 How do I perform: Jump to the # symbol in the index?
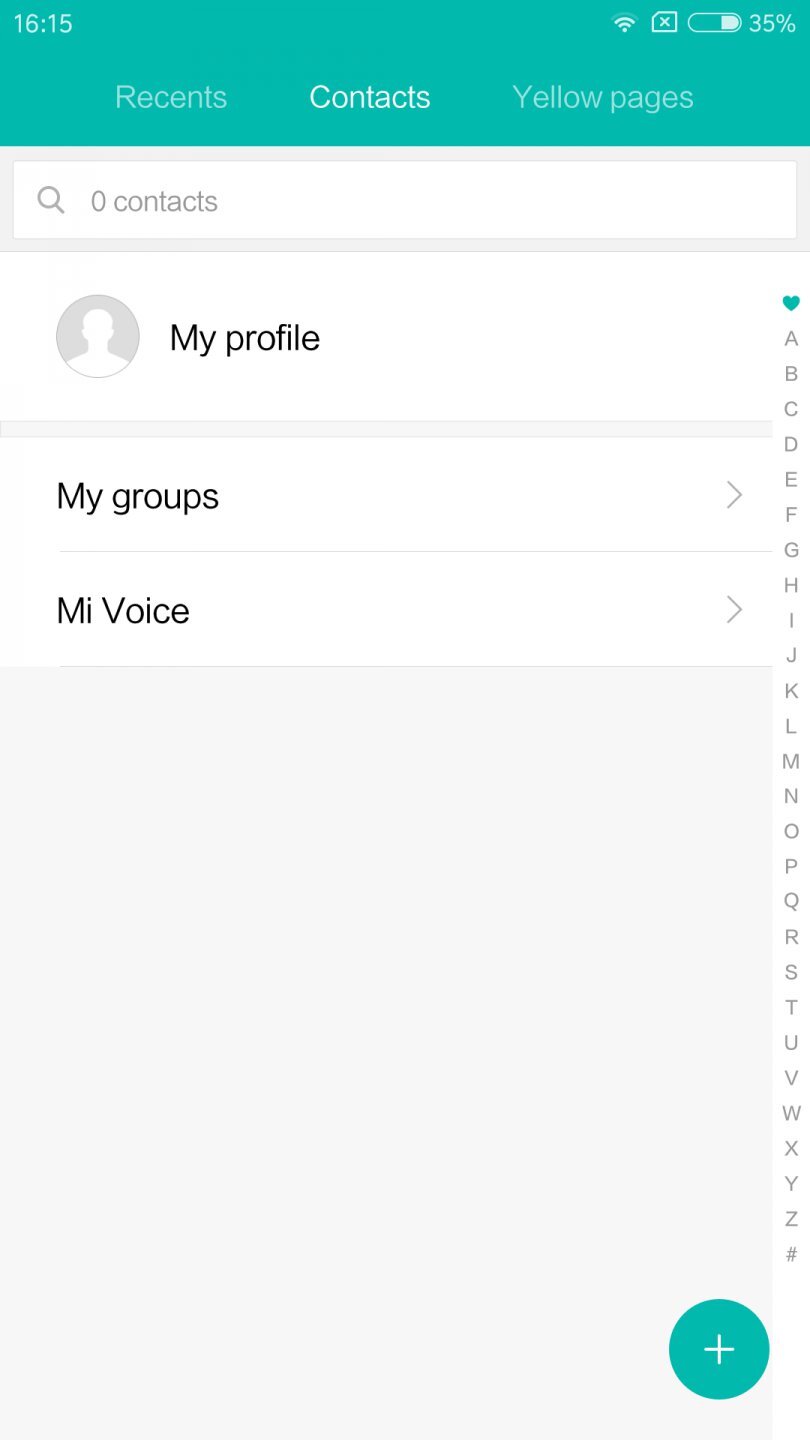pos(790,1255)
